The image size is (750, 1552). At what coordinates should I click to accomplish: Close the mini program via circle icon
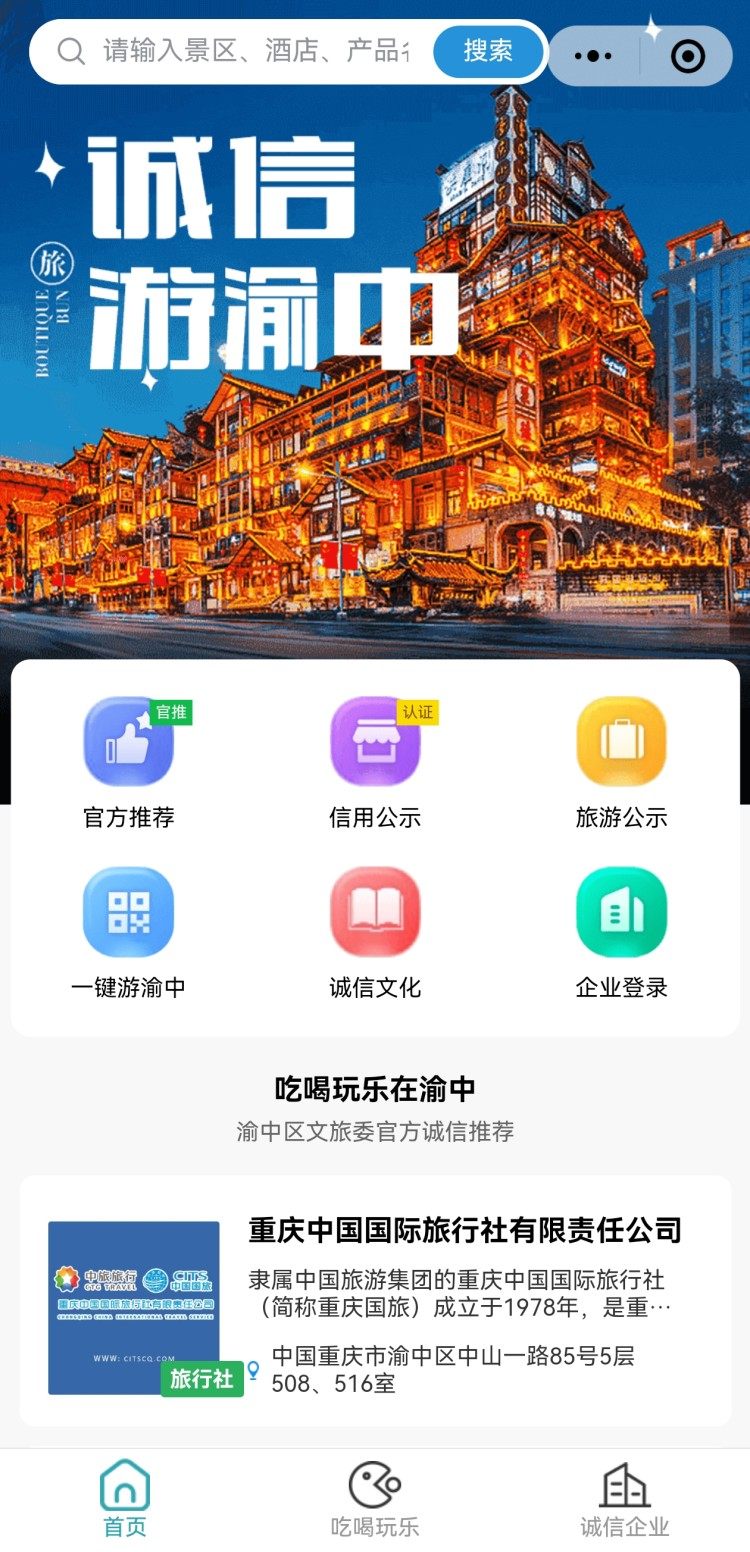tap(688, 56)
